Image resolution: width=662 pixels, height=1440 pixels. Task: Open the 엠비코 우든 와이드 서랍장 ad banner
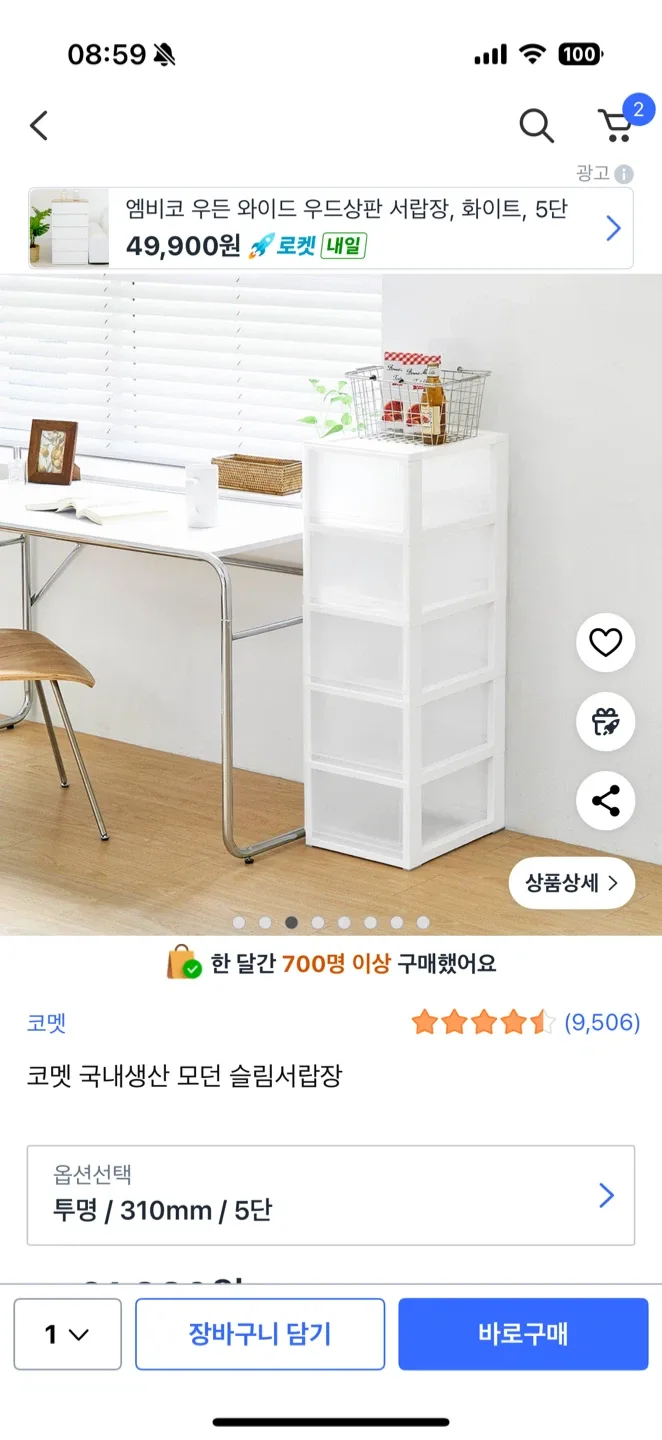point(330,228)
